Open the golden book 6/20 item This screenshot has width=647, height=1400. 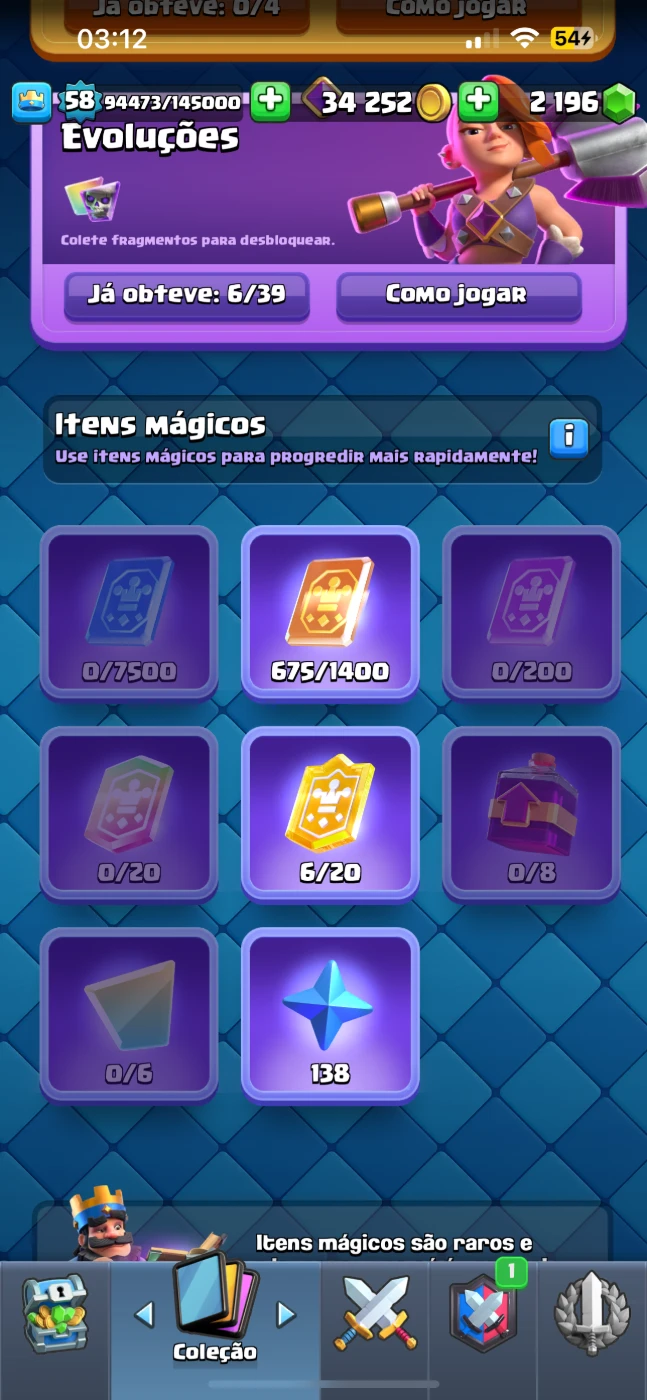[330, 813]
